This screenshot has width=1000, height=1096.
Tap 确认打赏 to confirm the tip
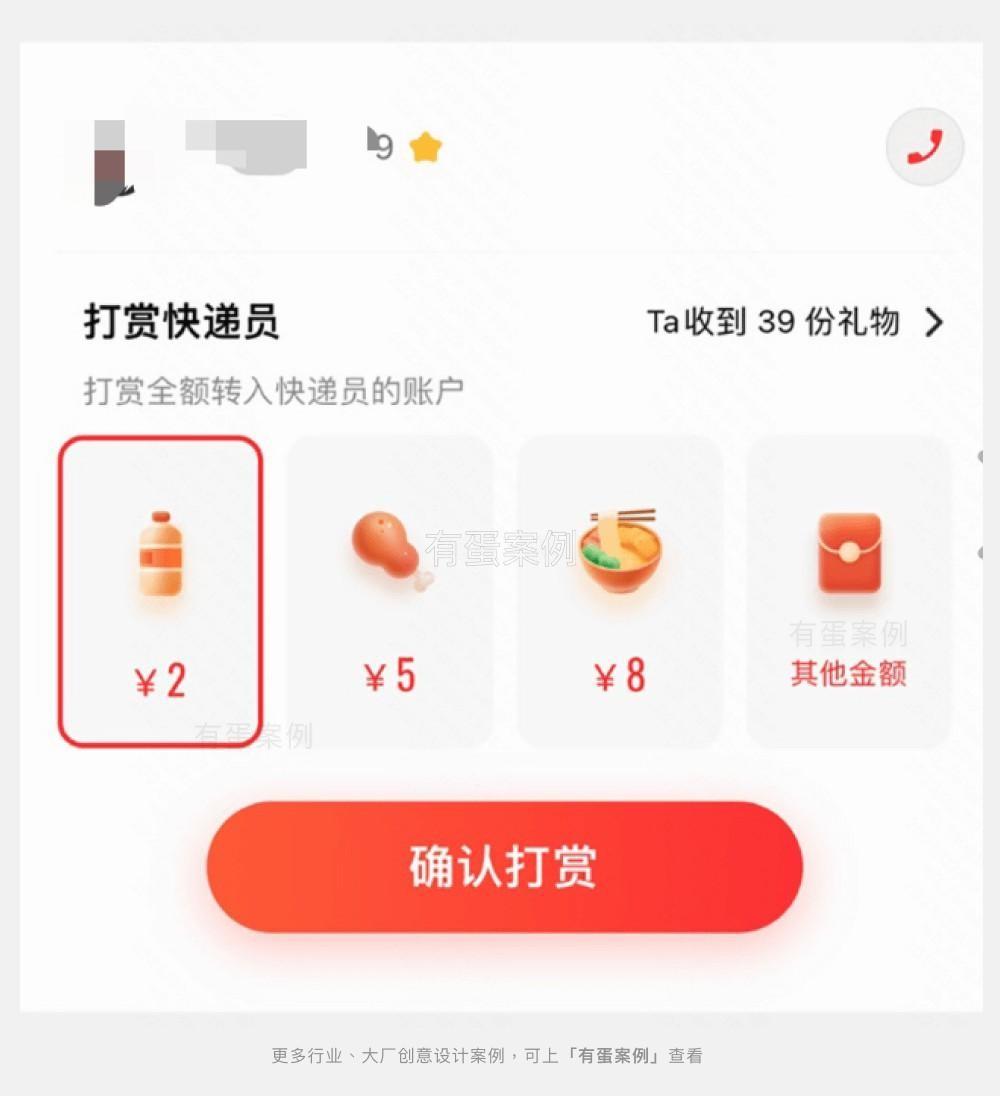coord(504,866)
